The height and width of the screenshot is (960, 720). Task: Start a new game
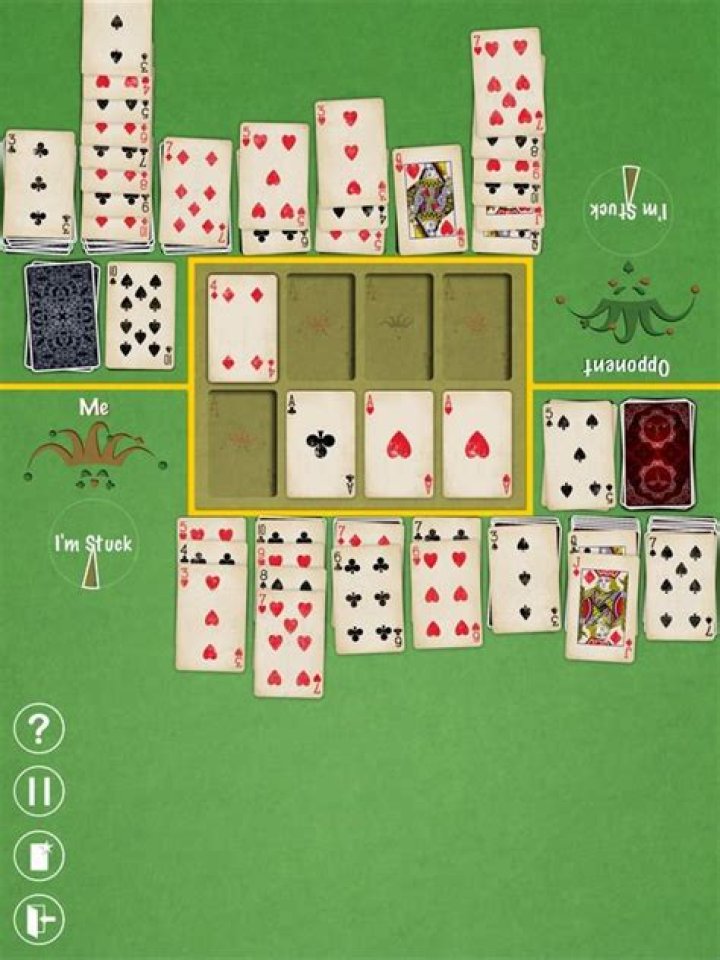click(39, 857)
